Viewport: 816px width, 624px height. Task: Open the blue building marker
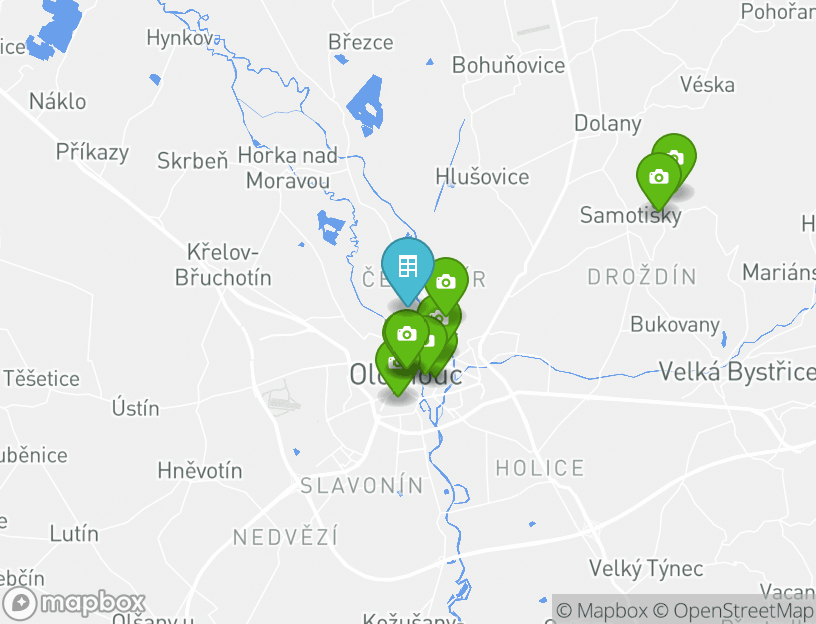[408, 267]
